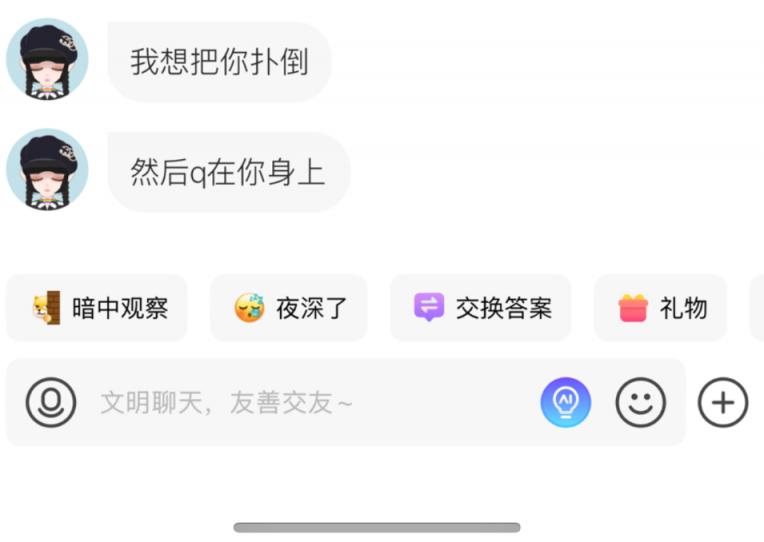The width and height of the screenshot is (764, 542).
Task: View profile from avatar beside 我想把你扑倒
Action: (47, 60)
